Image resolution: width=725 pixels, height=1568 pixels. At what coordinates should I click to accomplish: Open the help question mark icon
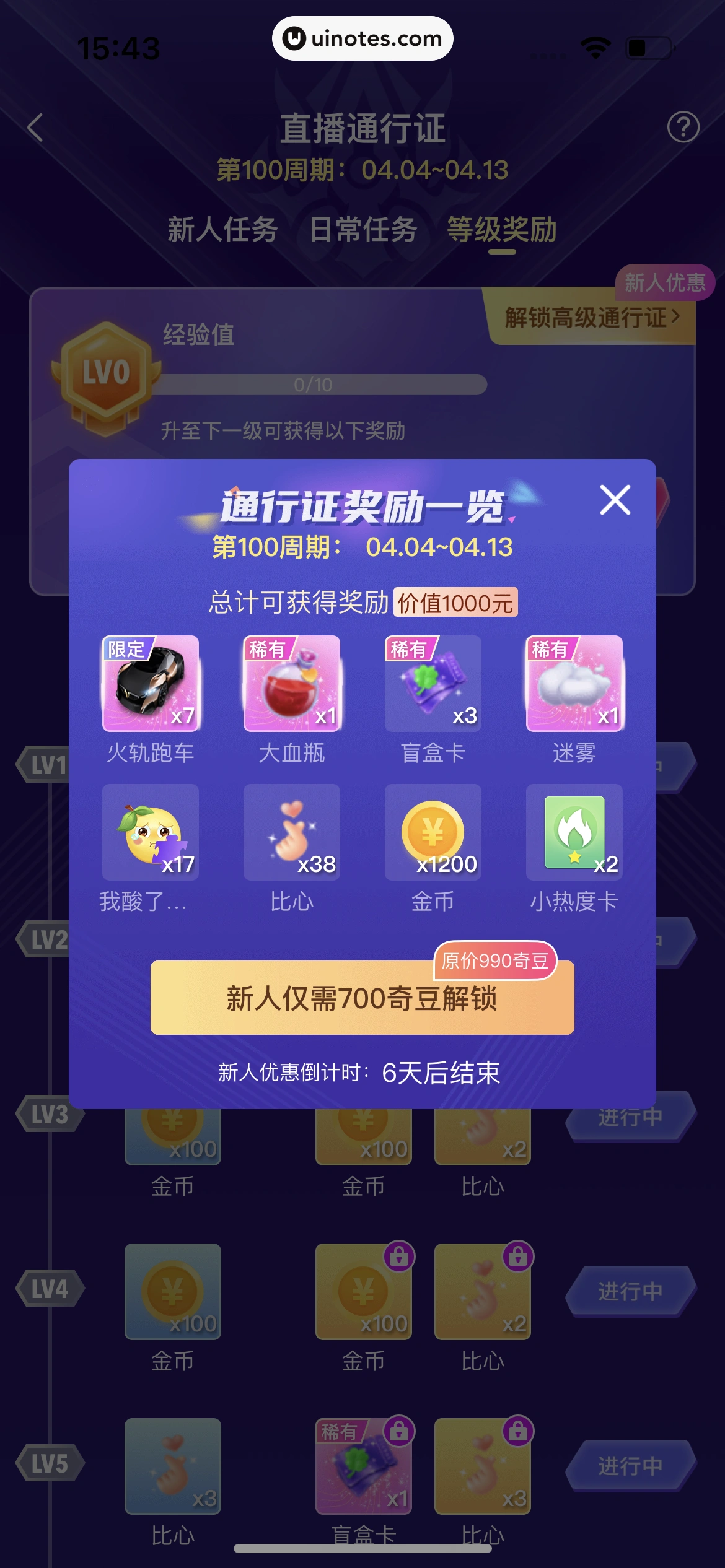pos(683,127)
